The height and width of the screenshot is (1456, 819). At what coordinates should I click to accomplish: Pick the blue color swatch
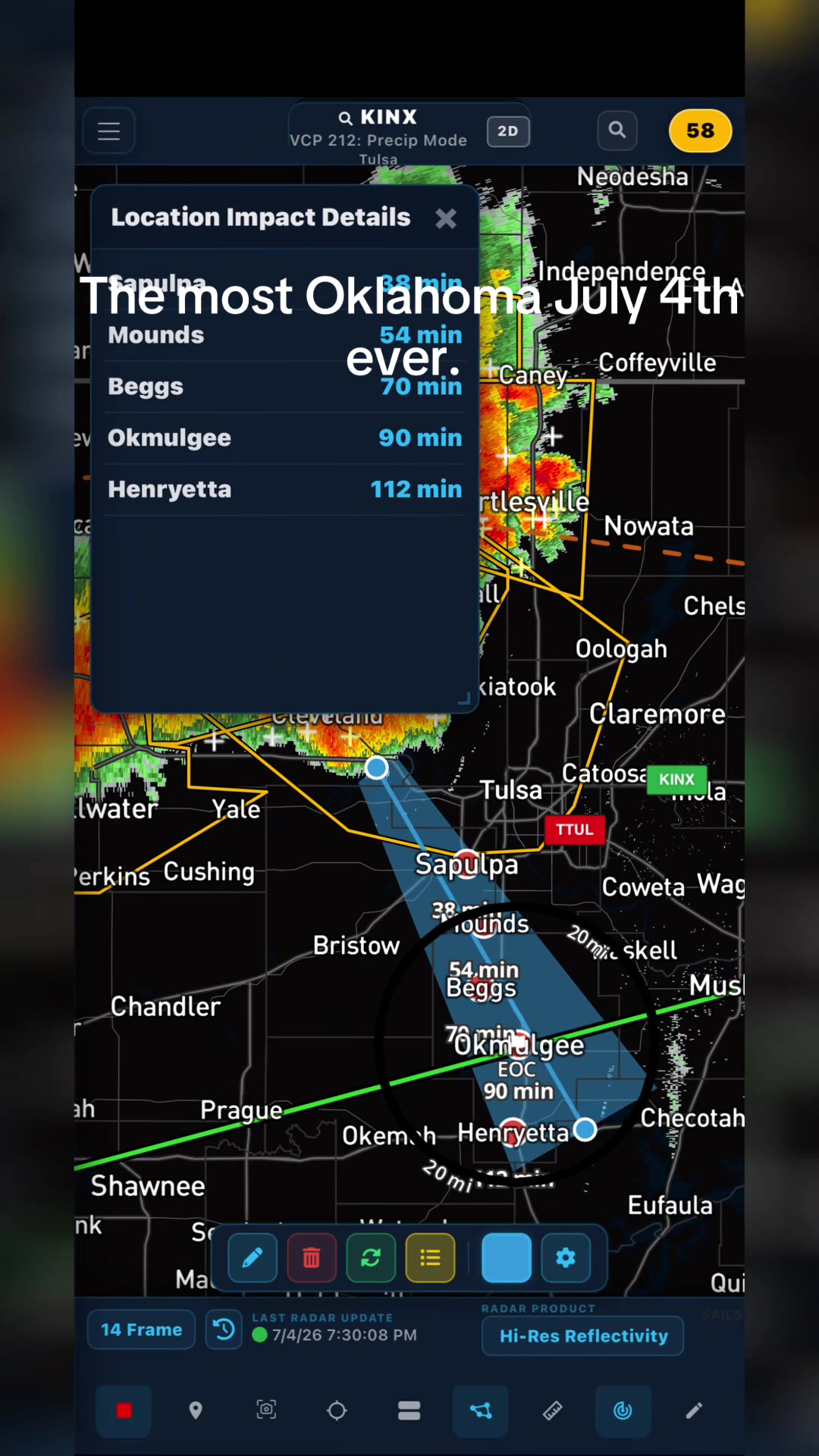coord(506,1258)
